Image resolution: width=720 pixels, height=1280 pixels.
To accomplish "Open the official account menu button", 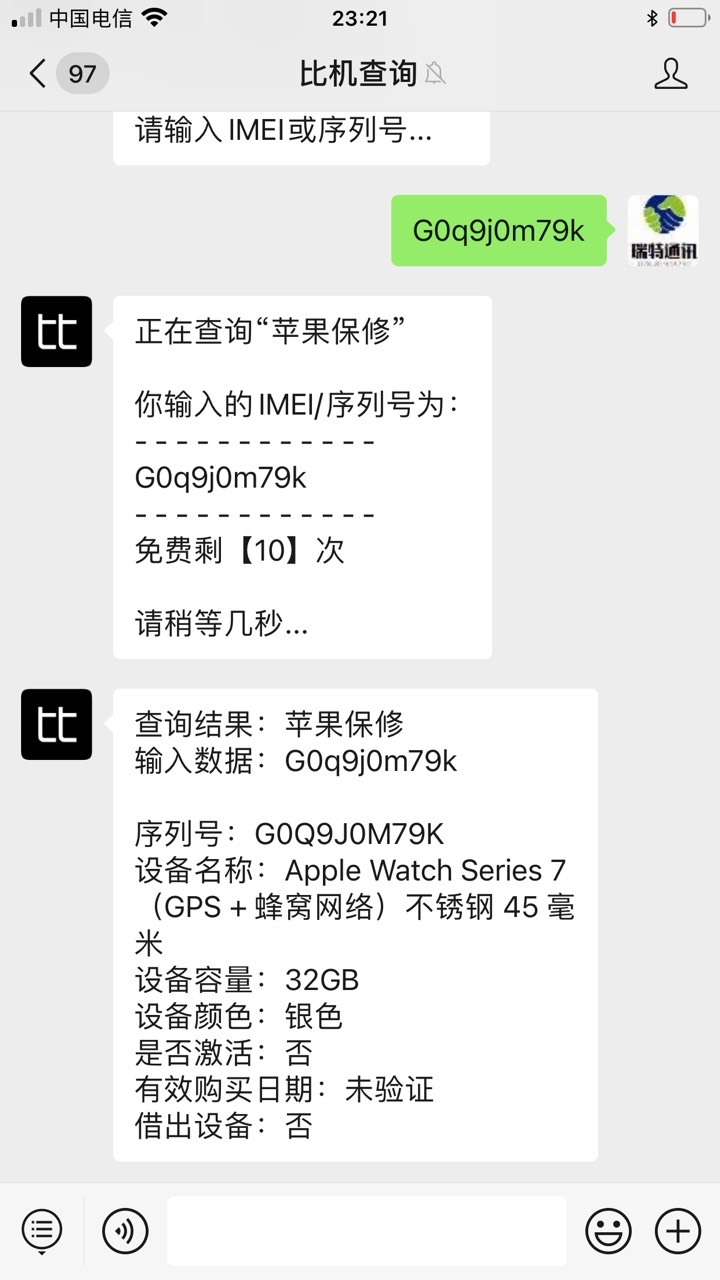I will pyautogui.click(x=42, y=1230).
